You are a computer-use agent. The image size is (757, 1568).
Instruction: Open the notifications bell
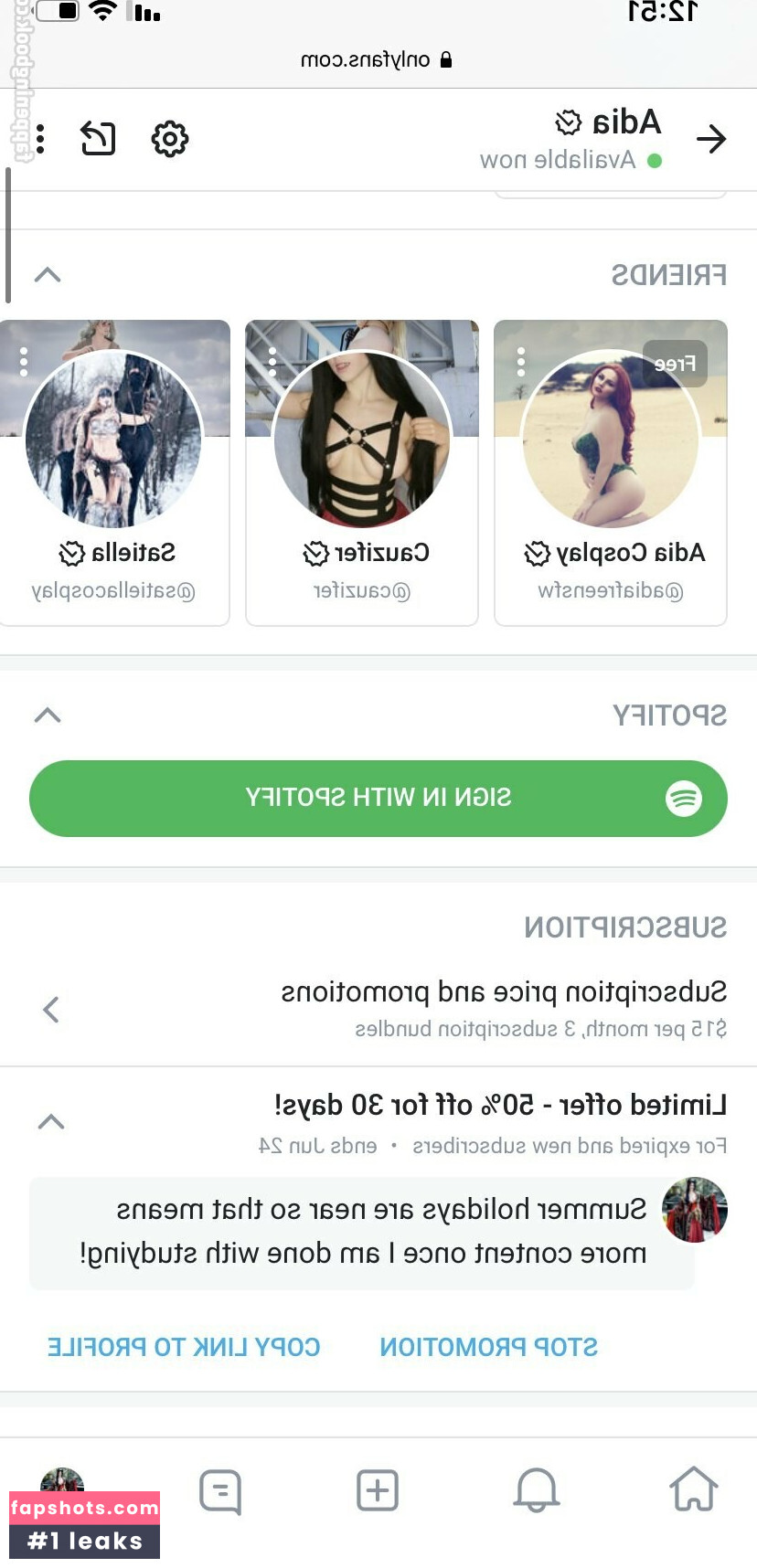pyautogui.click(x=536, y=1489)
